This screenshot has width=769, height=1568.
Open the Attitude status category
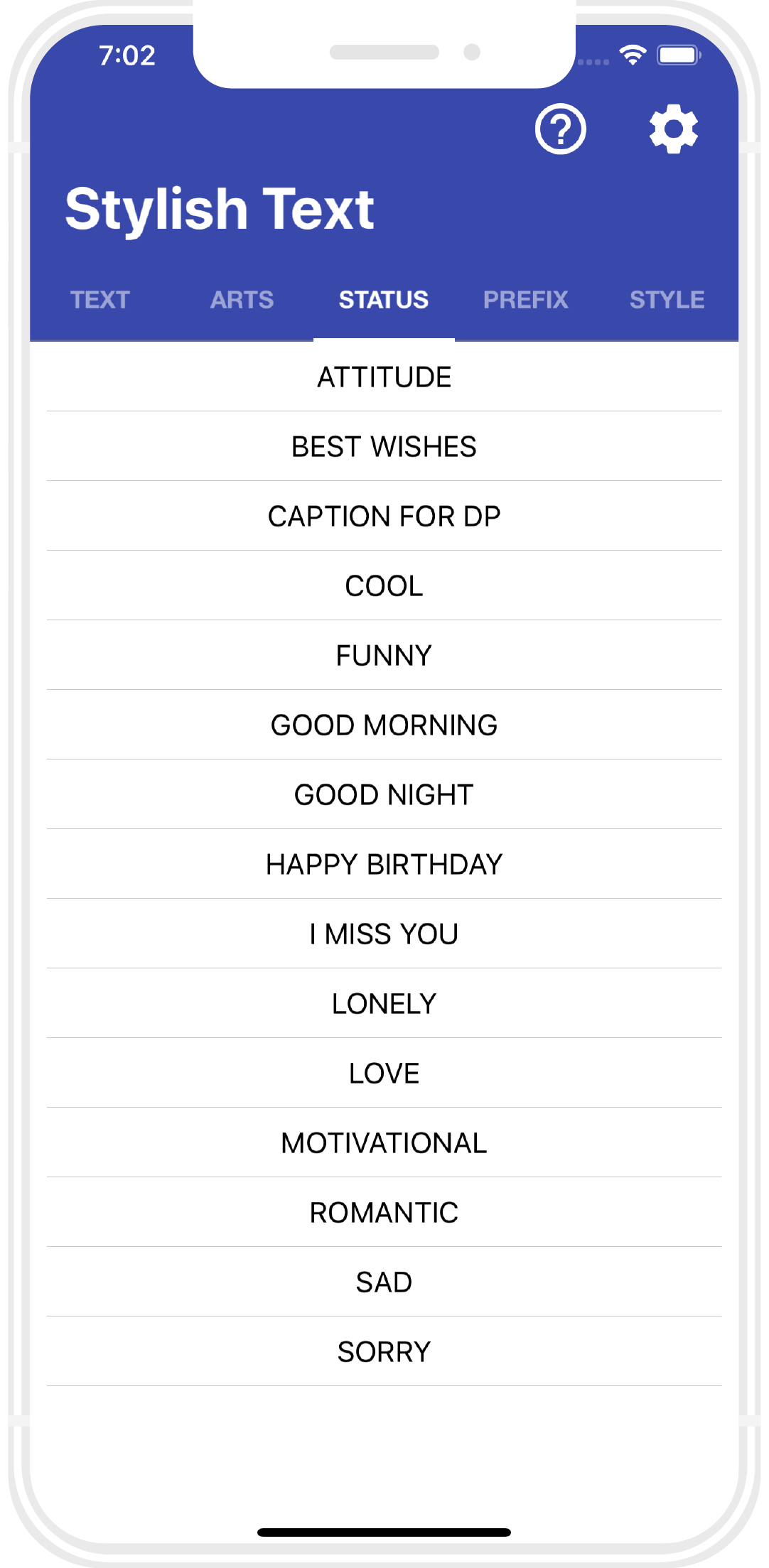click(x=384, y=377)
